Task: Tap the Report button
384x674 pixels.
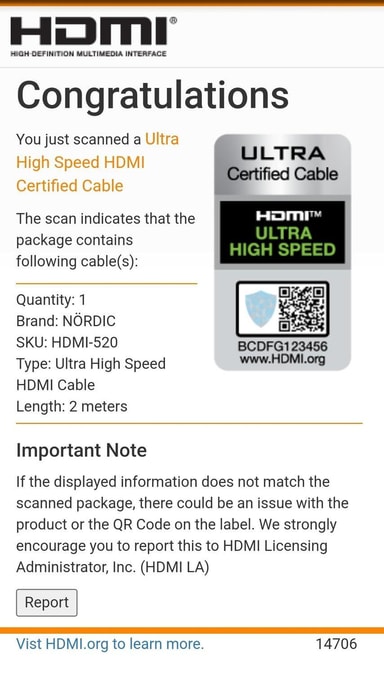Action: pos(47,602)
